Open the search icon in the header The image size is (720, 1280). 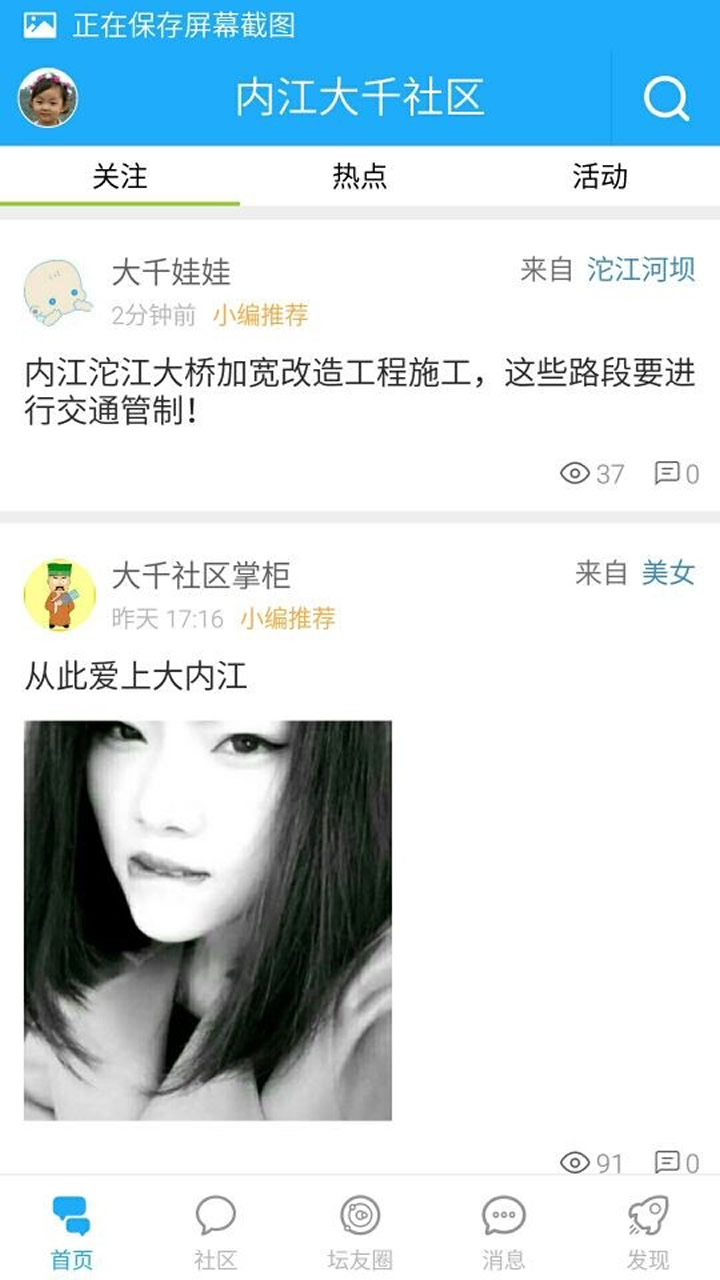coord(666,98)
